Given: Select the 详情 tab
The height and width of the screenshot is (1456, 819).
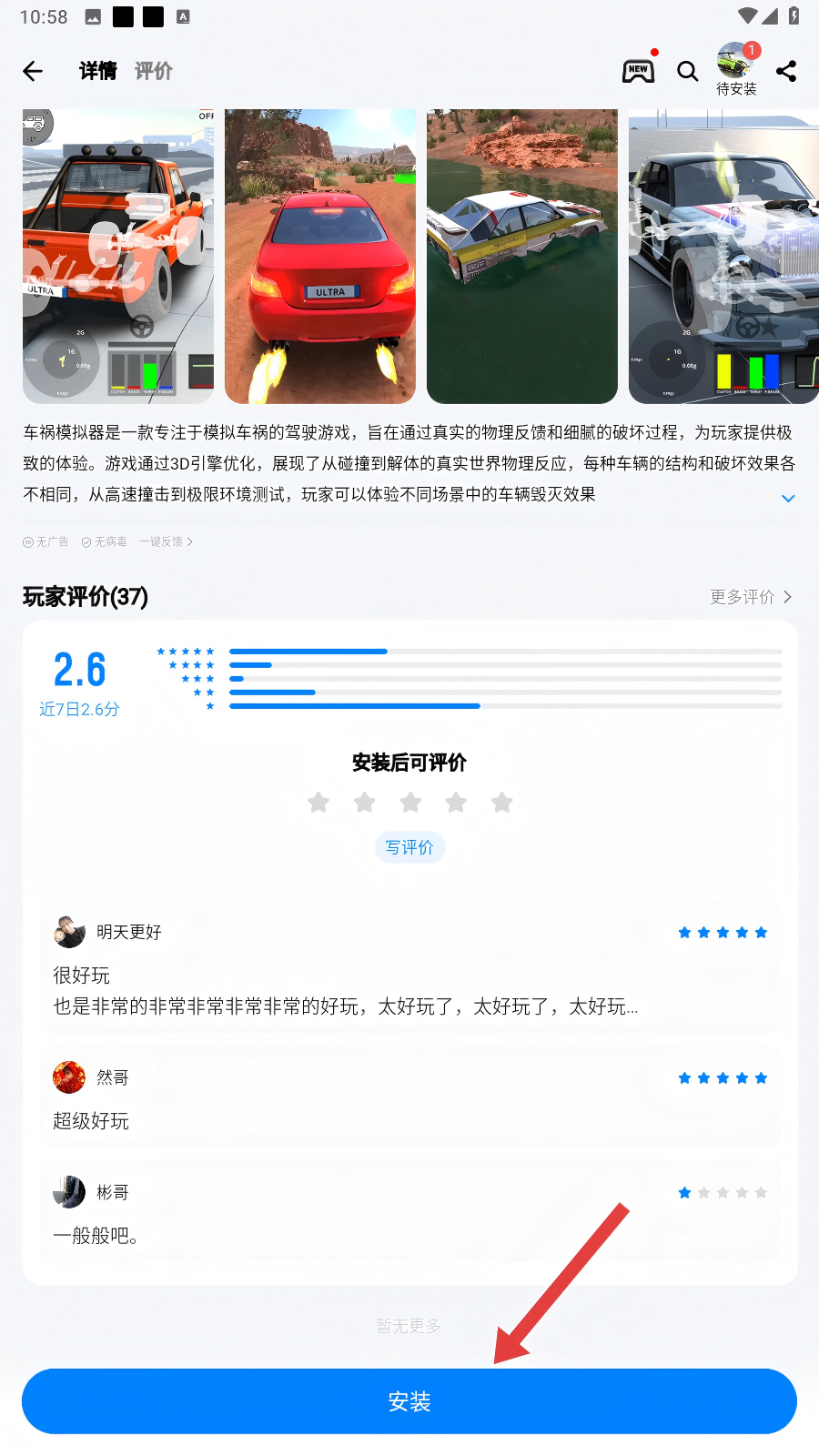Looking at the screenshot, I should (x=97, y=71).
